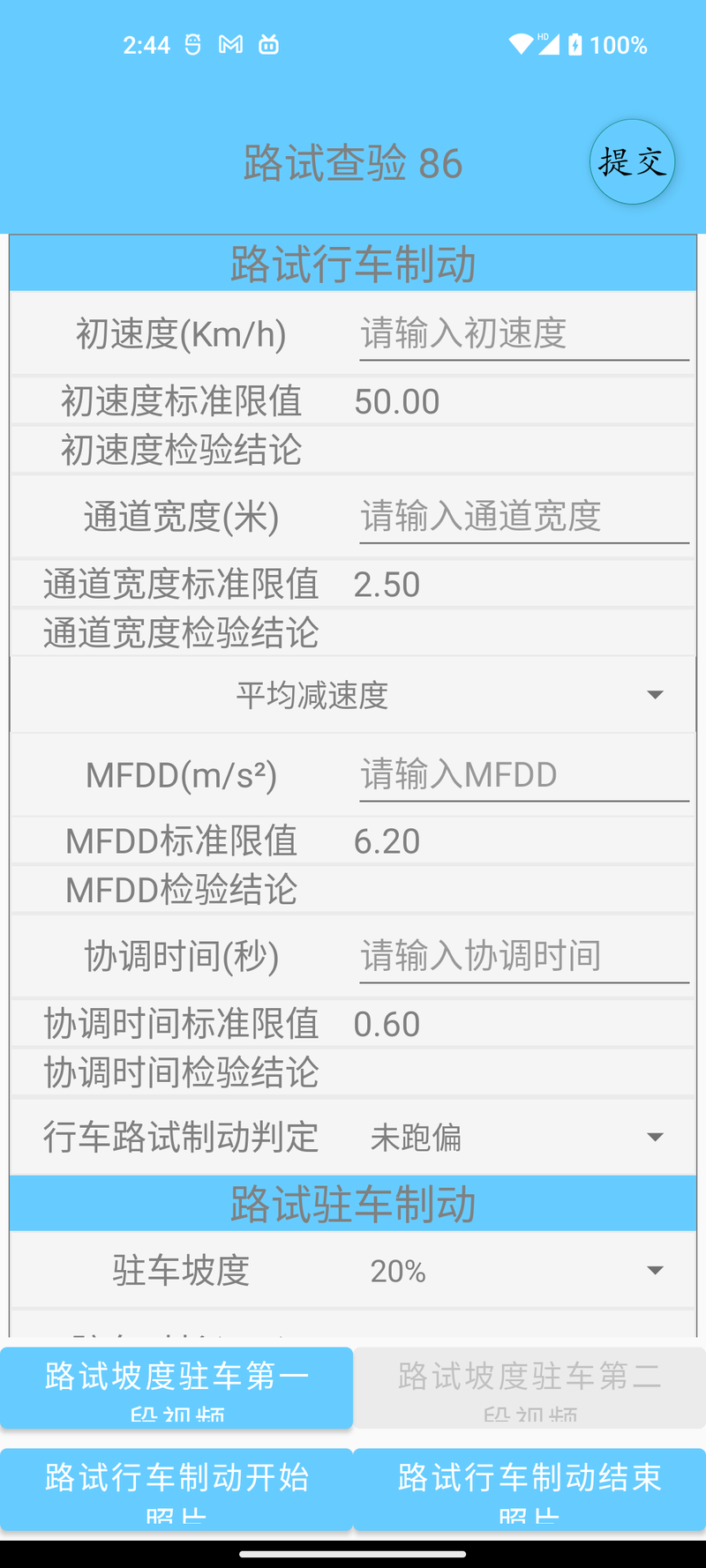
Task: Tap the 提交 submit button
Action: (x=632, y=162)
